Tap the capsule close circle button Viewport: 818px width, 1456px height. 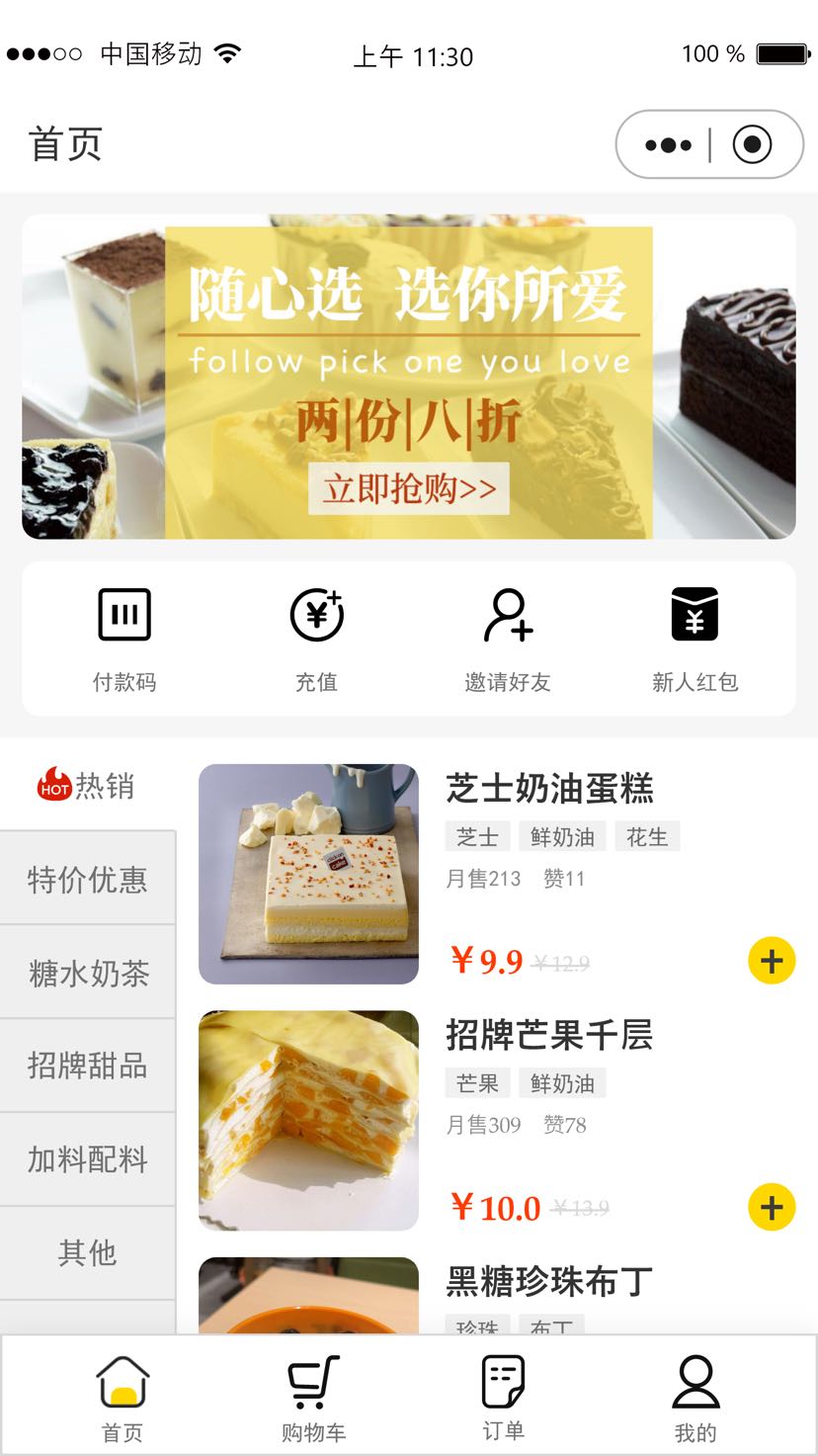click(755, 142)
